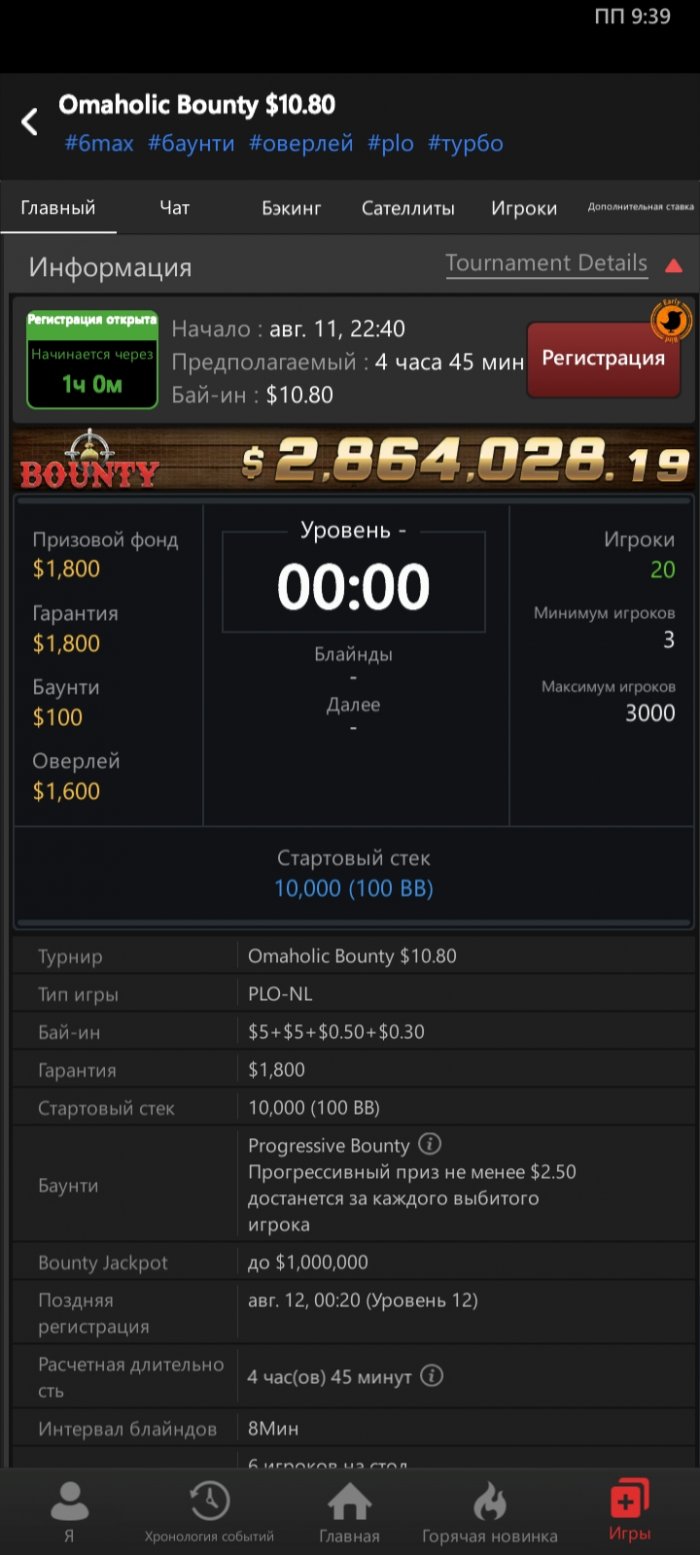The width and height of the screenshot is (700, 1555).
Task: Open the #баунти hashtag
Action: pos(191,144)
